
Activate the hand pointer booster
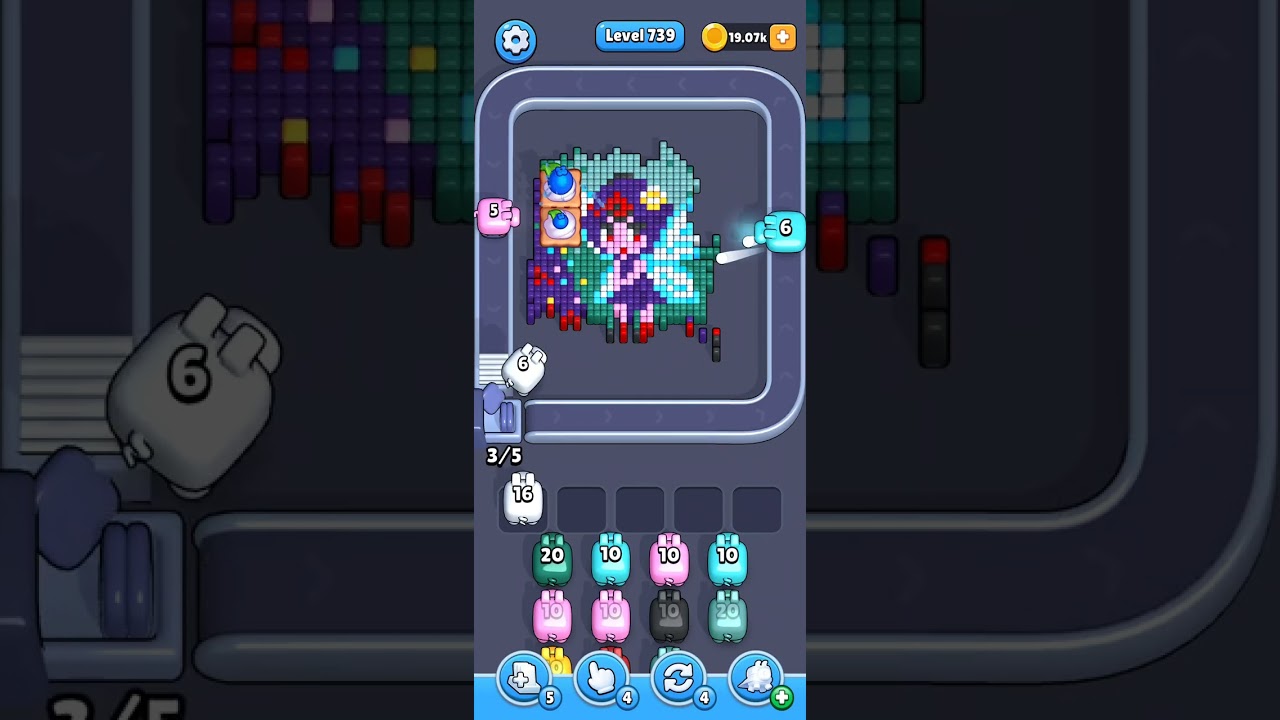click(601, 680)
